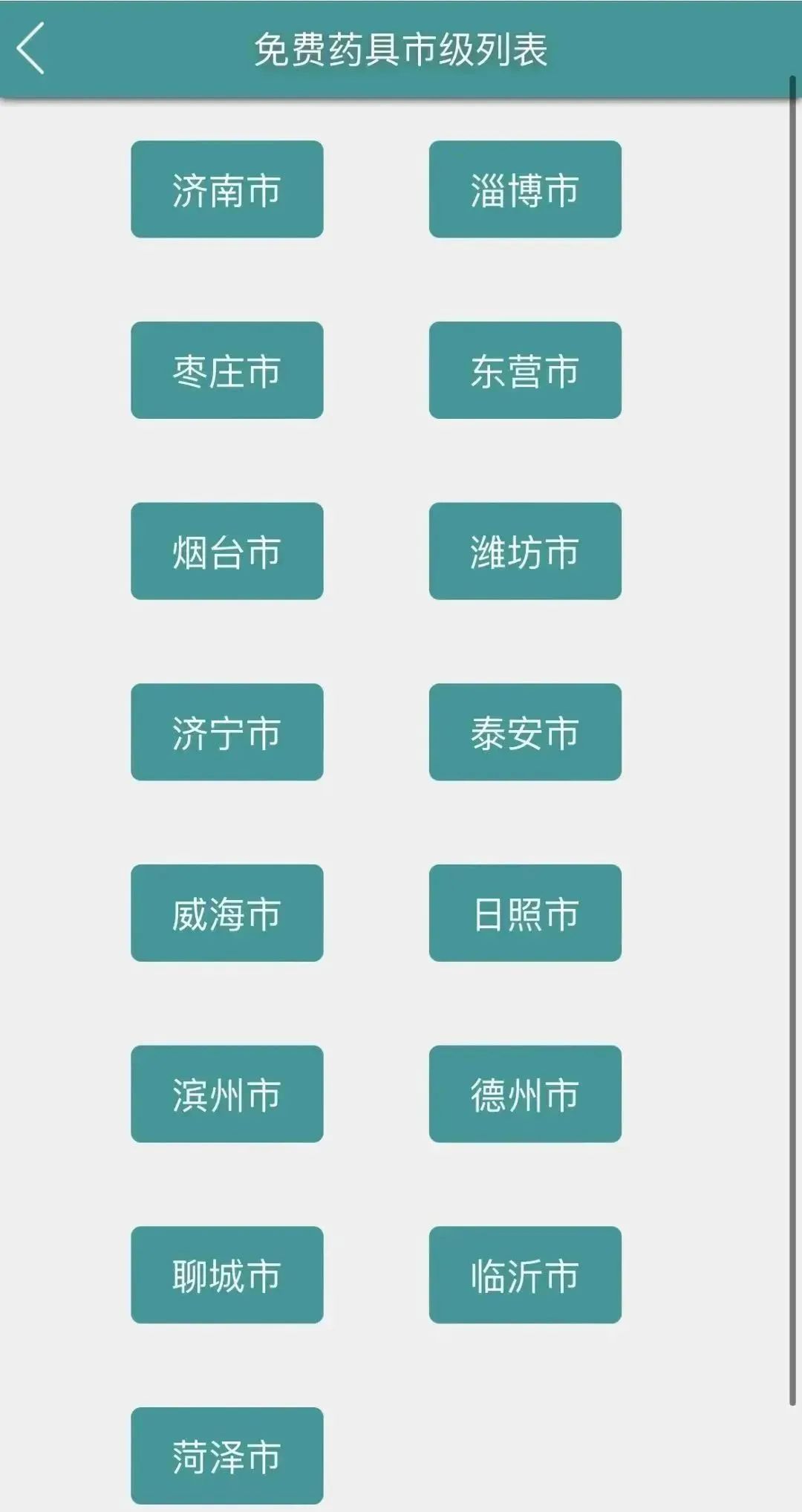Select 泰安市 from the city list
The width and height of the screenshot is (802, 1512).
pyautogui.click(x=525, y=732)
